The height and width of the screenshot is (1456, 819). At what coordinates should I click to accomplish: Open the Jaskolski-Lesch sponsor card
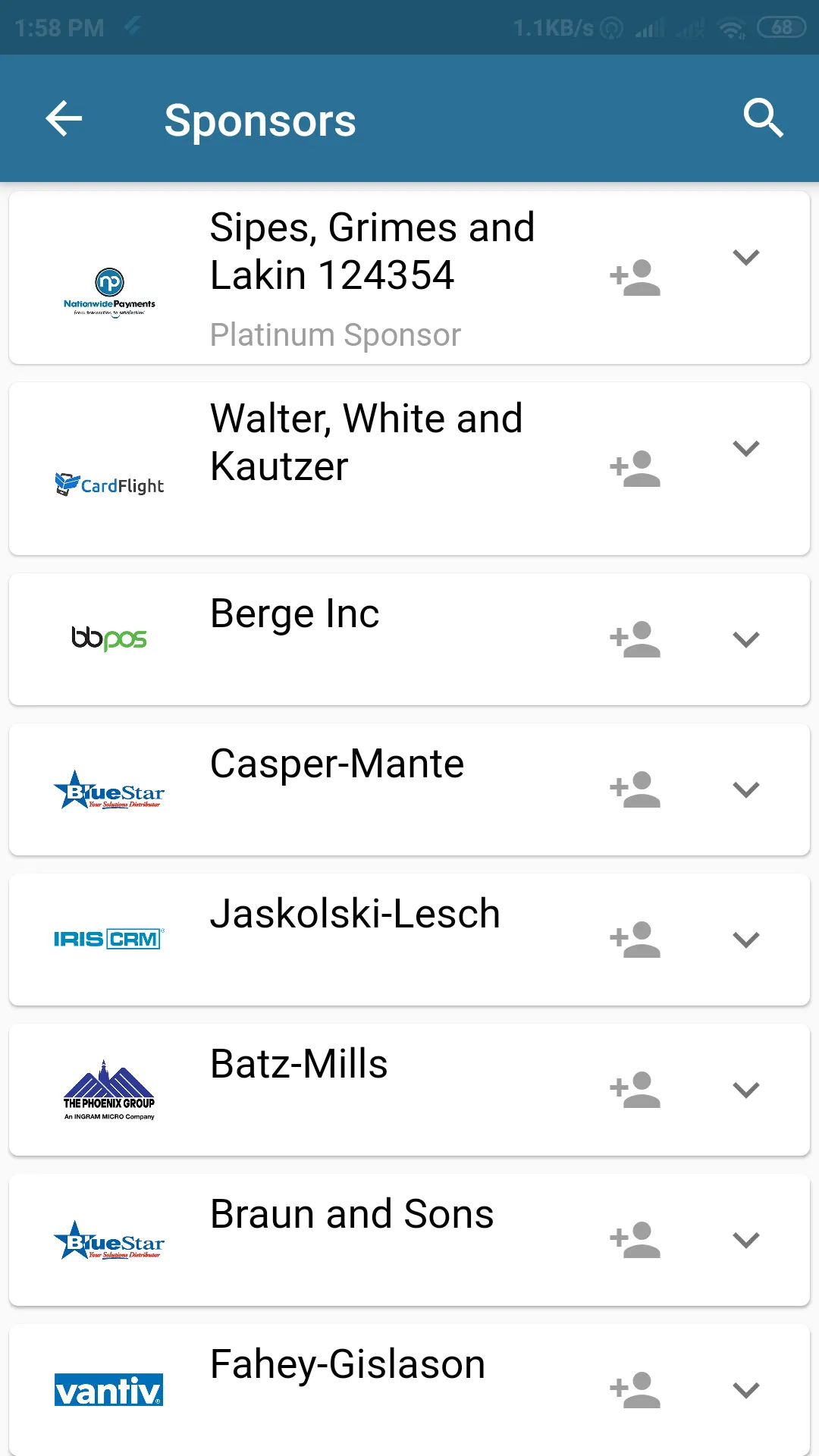pyautogui.click(x=409, y=940)
